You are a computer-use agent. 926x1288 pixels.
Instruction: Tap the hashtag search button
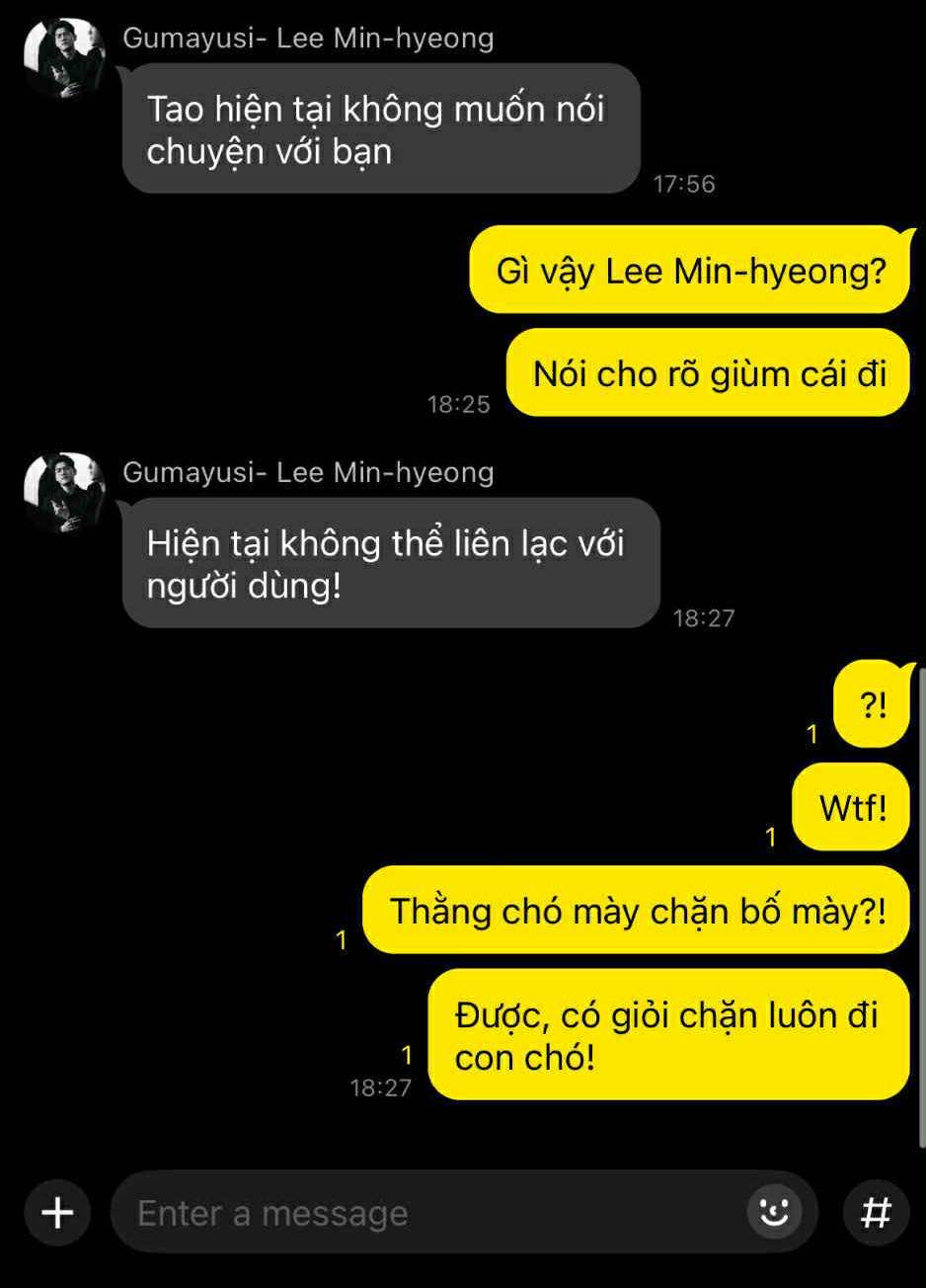click(877, 1212)
